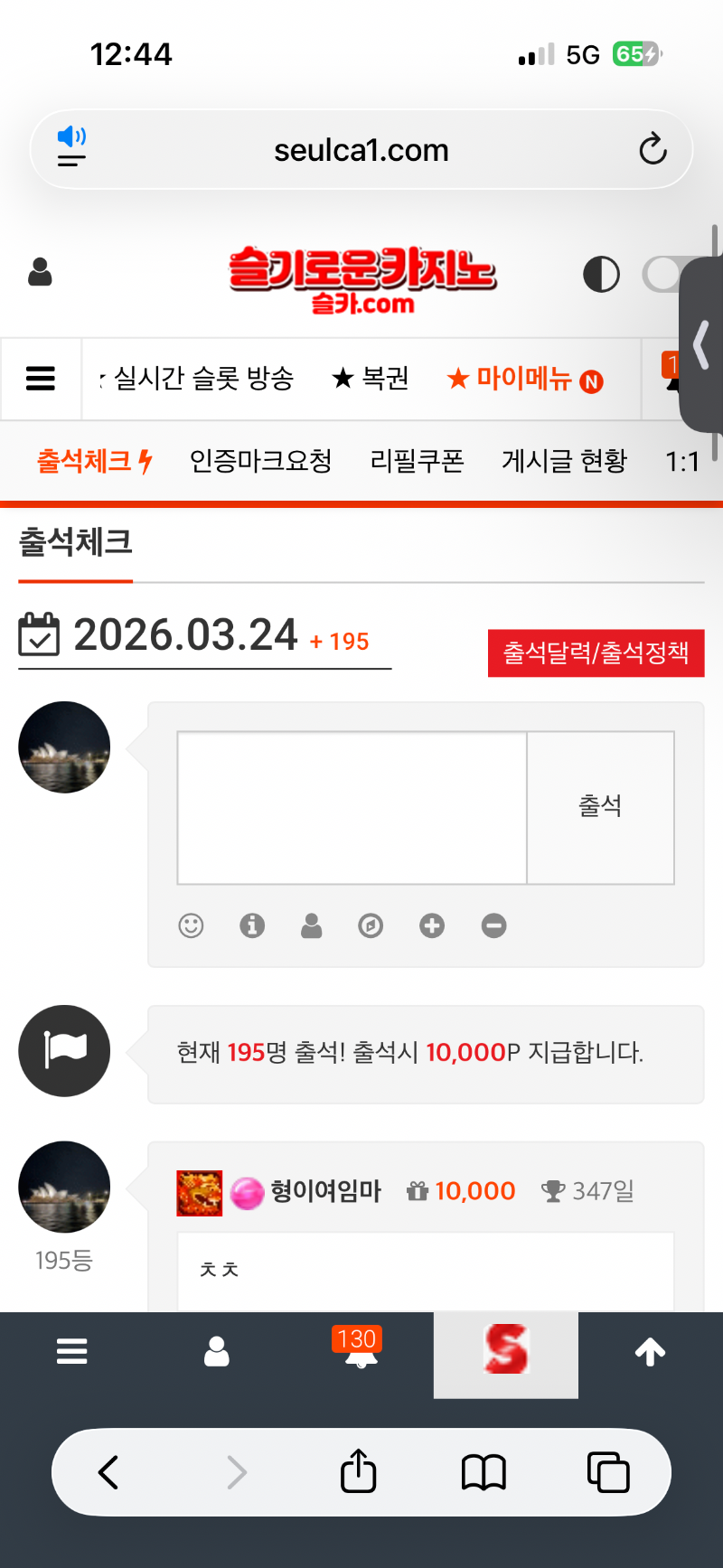Switch to 리필쿠폰 tab

pos(417,461)
